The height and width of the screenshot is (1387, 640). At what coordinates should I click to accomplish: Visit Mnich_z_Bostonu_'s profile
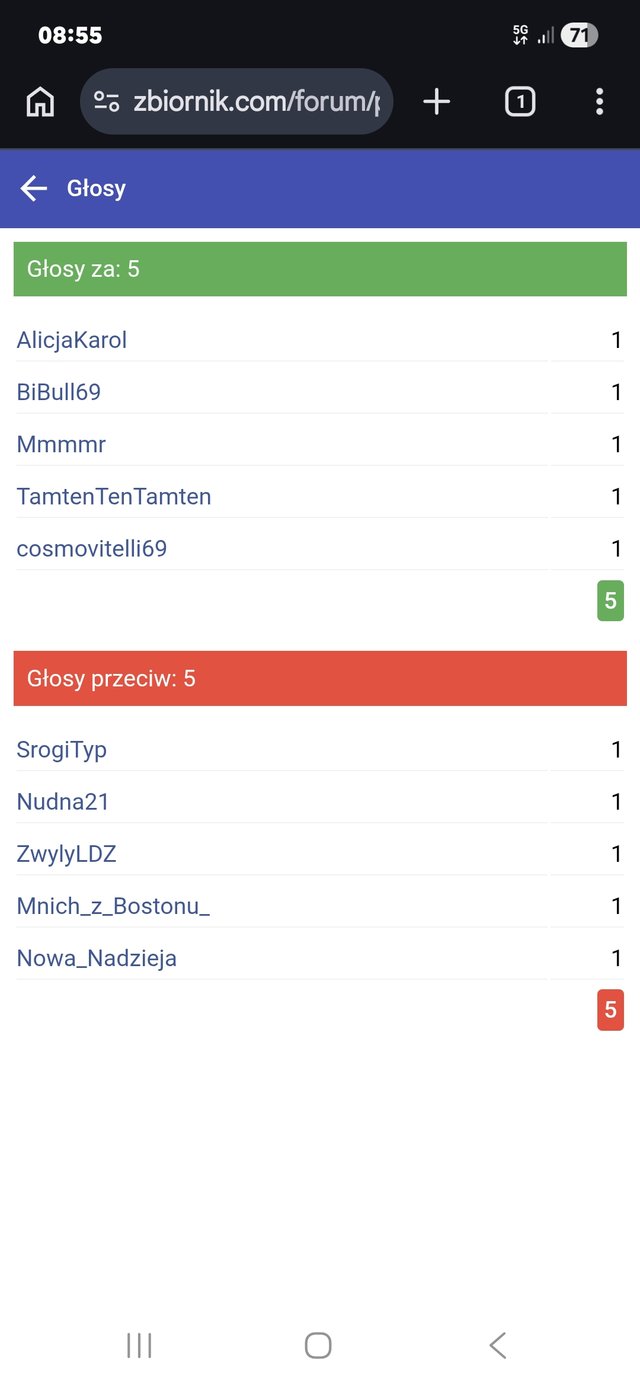click(113, 906)
